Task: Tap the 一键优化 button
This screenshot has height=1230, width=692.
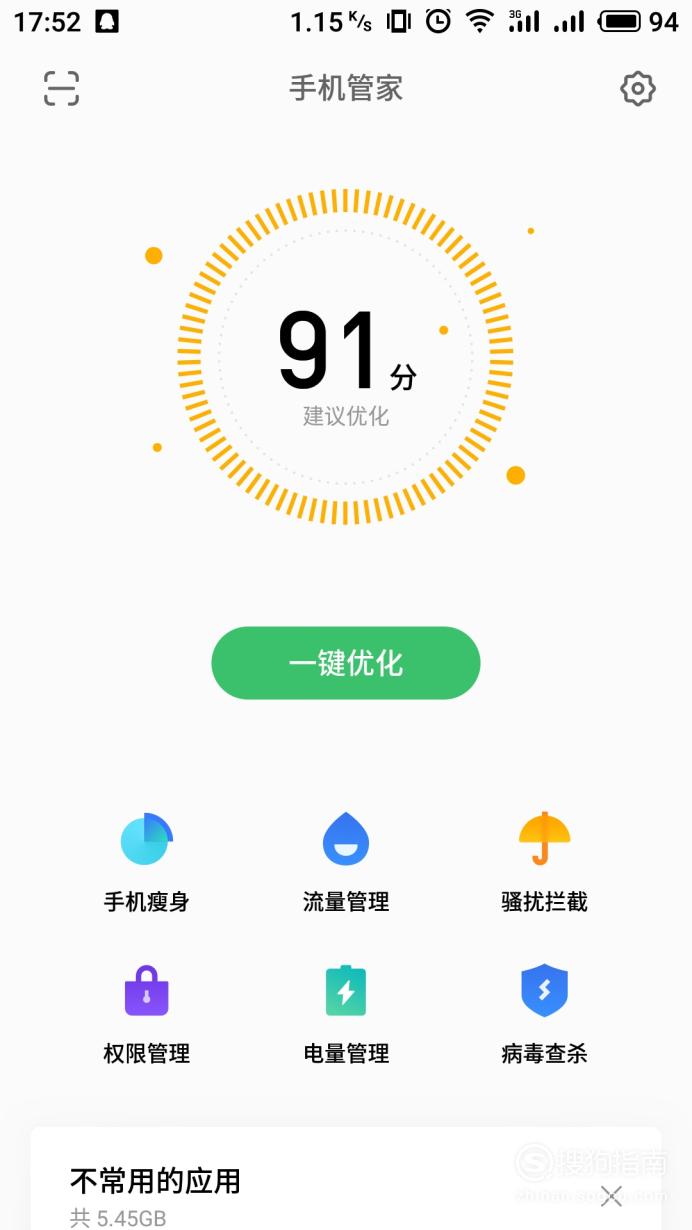Action: [346, 663]
